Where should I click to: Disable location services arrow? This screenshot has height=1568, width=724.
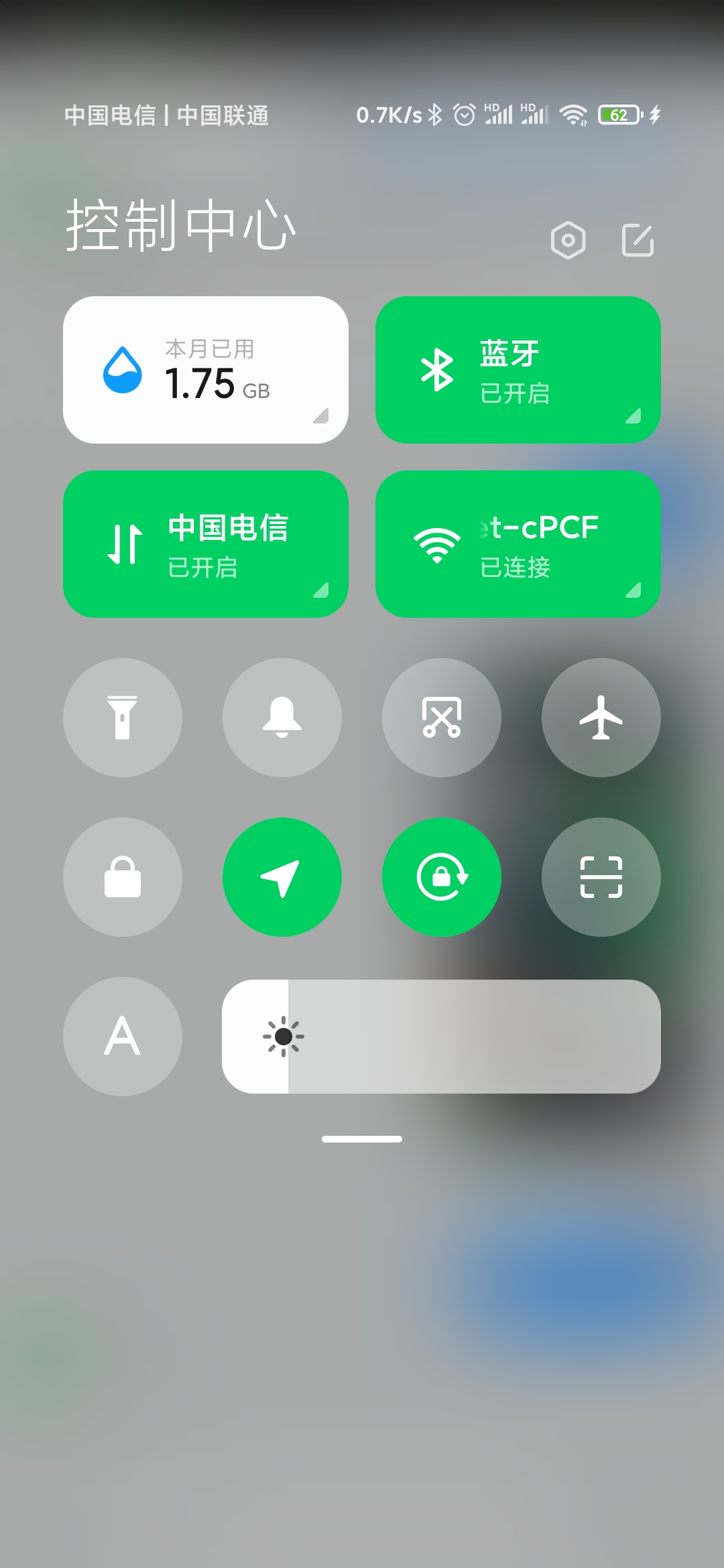tap(282, 877)
